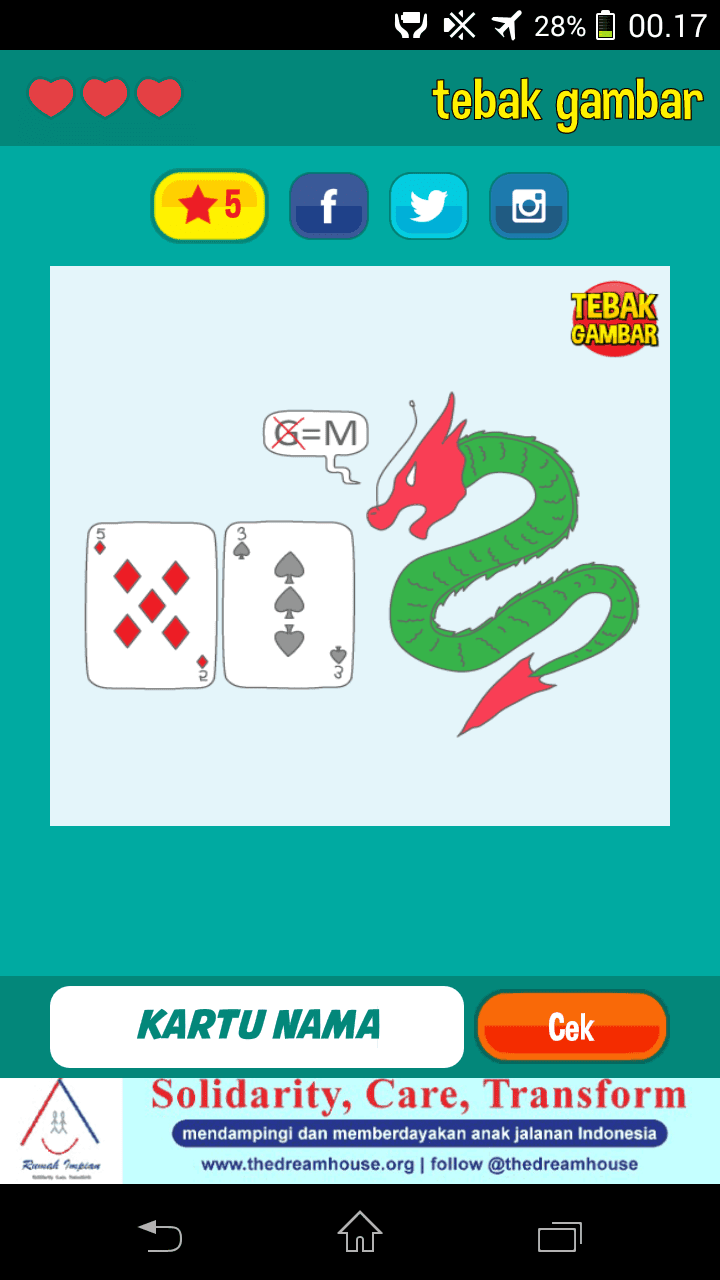The image size is (720, 1280).
Task: Share puzzle on Twitter
Action: click(429, 206)
